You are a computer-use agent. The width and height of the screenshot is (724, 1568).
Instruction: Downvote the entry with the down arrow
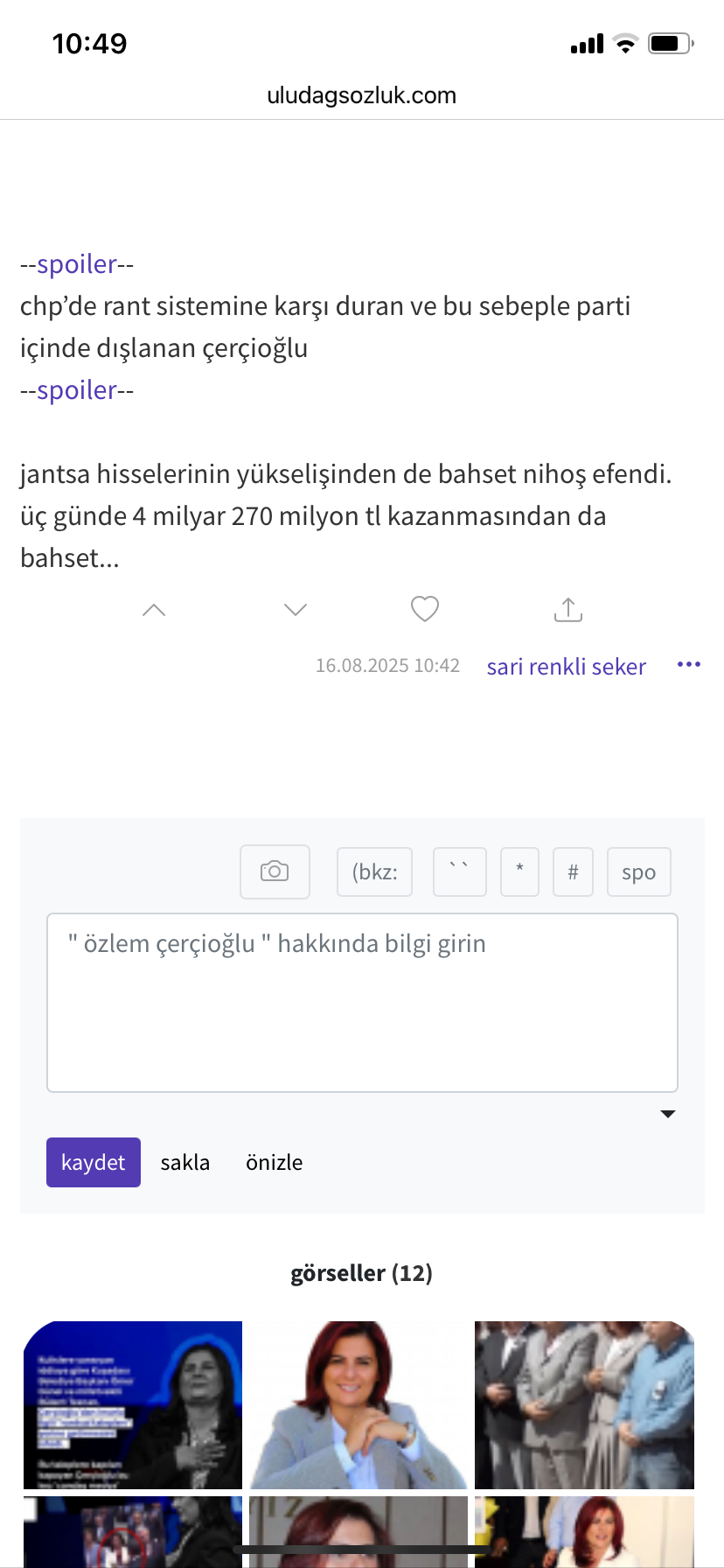pyautogui.click(x=296, y=610)
